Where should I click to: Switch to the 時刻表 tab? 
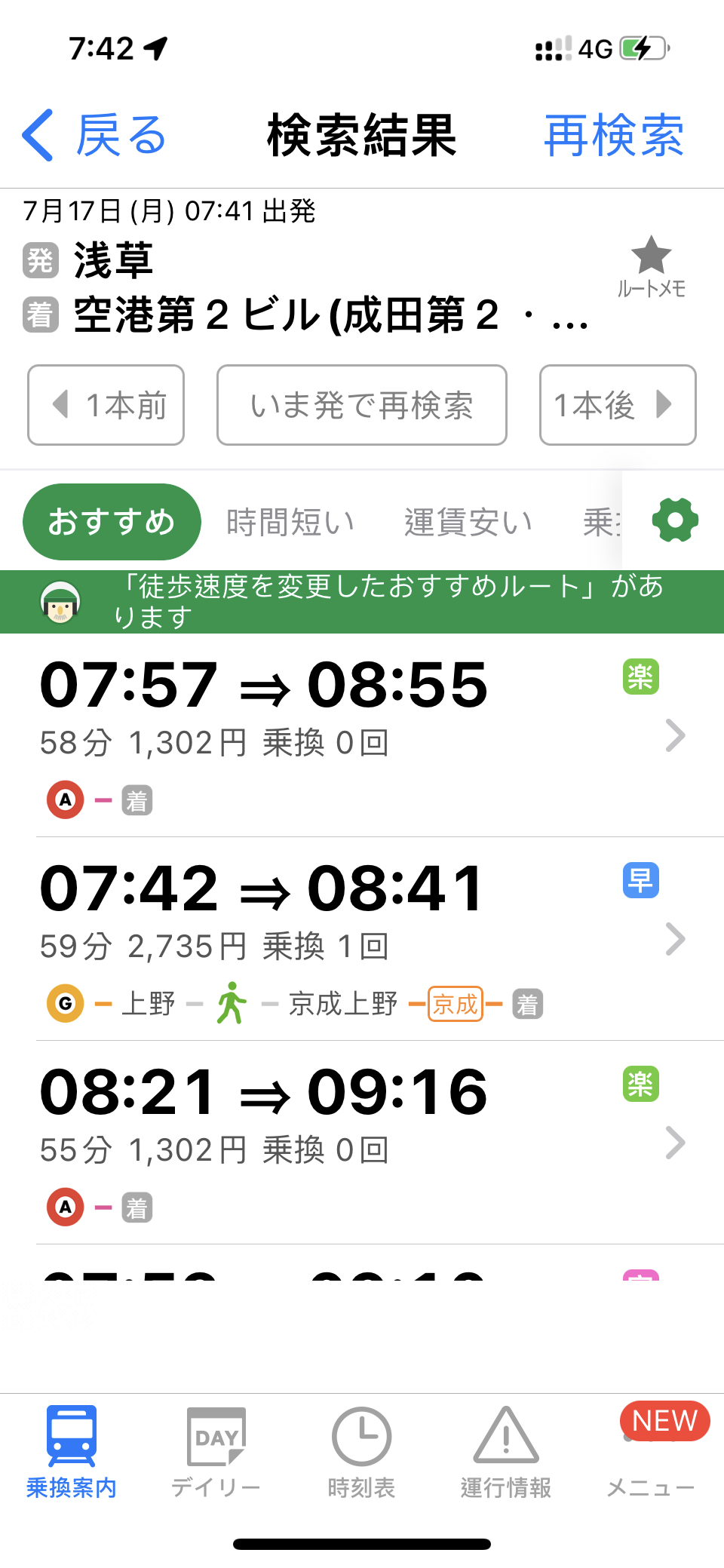click(x=361, y=1452)
